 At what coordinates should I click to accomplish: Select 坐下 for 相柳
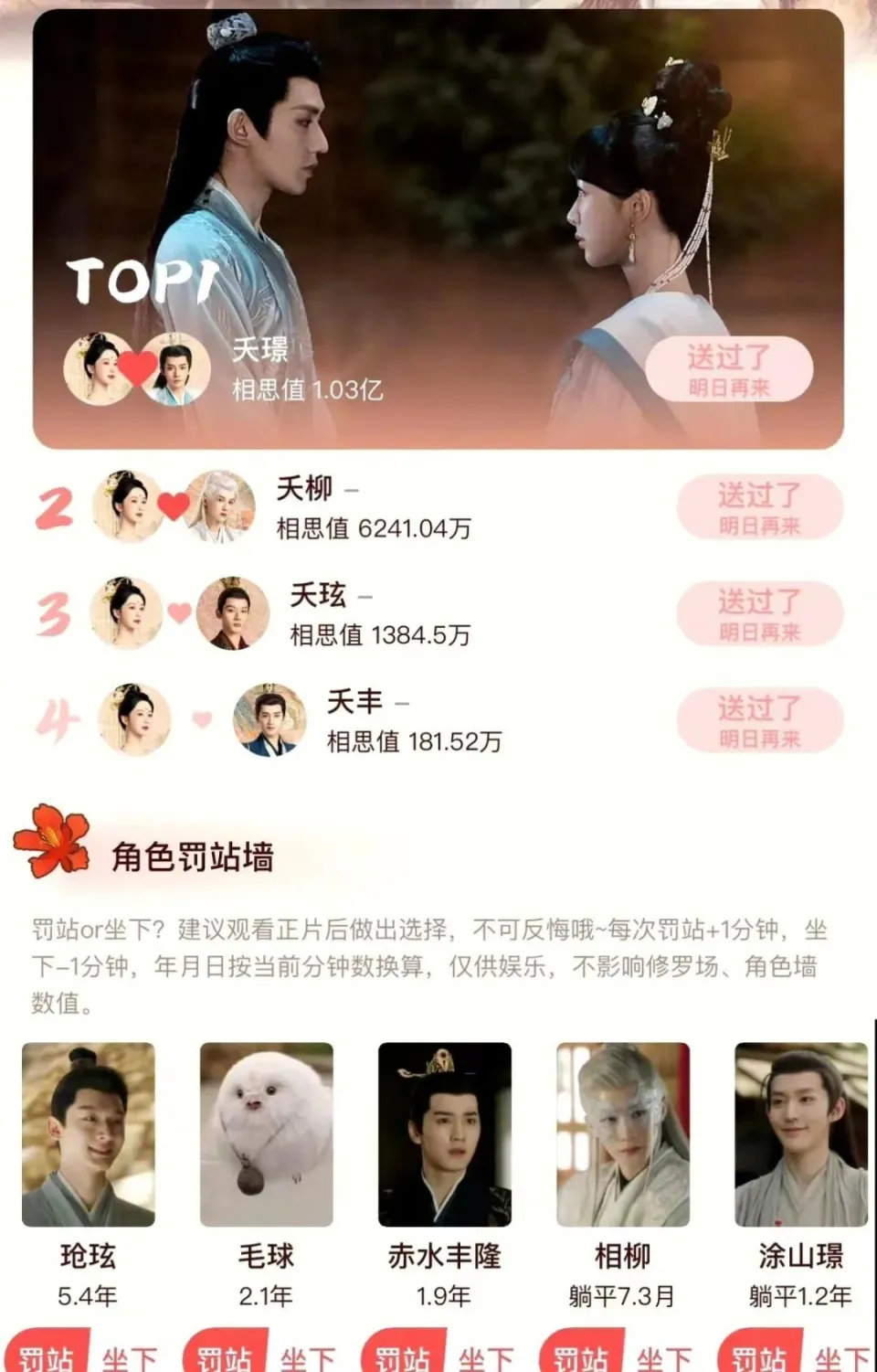(x=662, y=1358)
